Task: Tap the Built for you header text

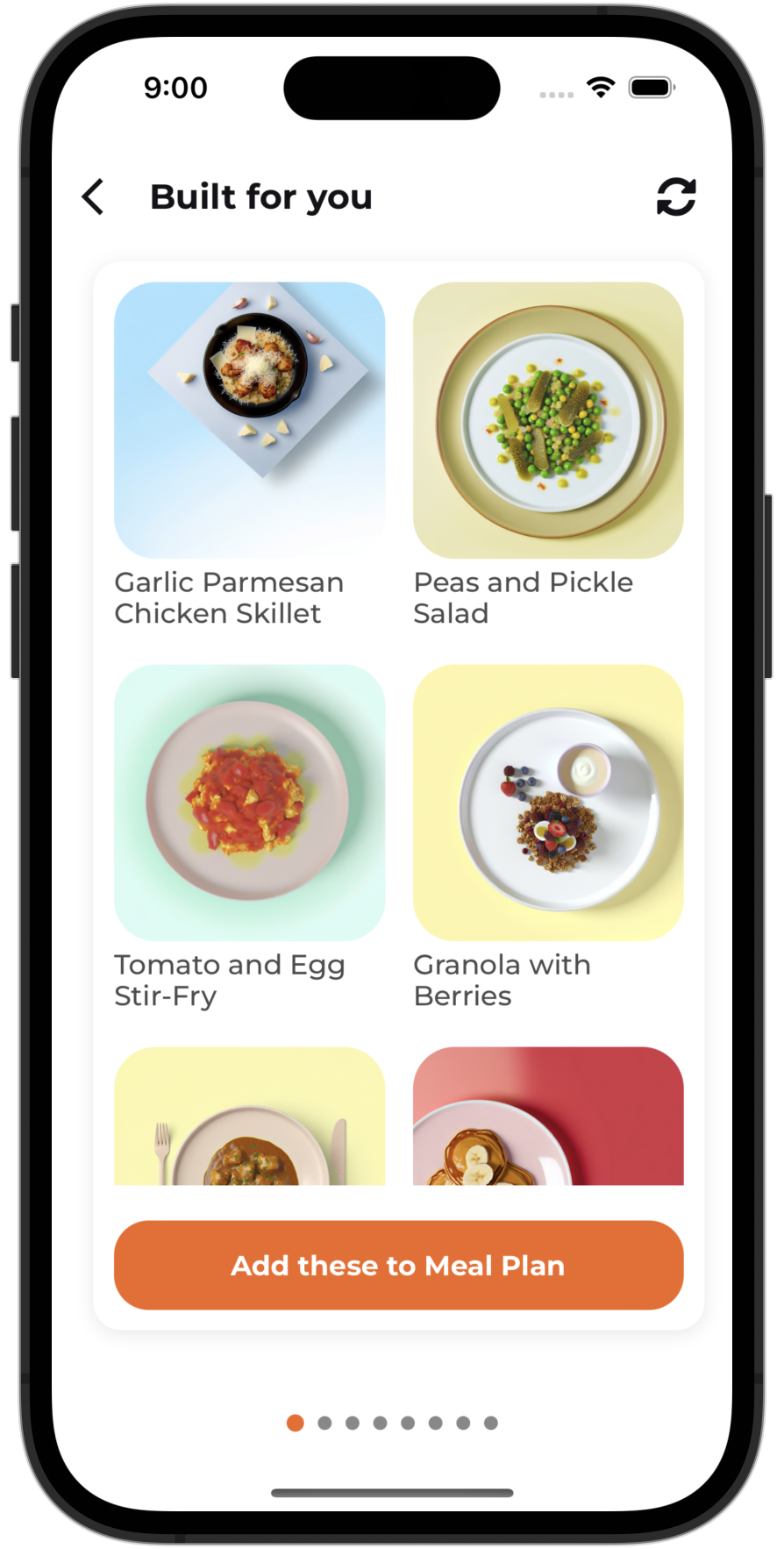Action: [x=260, y=196]
